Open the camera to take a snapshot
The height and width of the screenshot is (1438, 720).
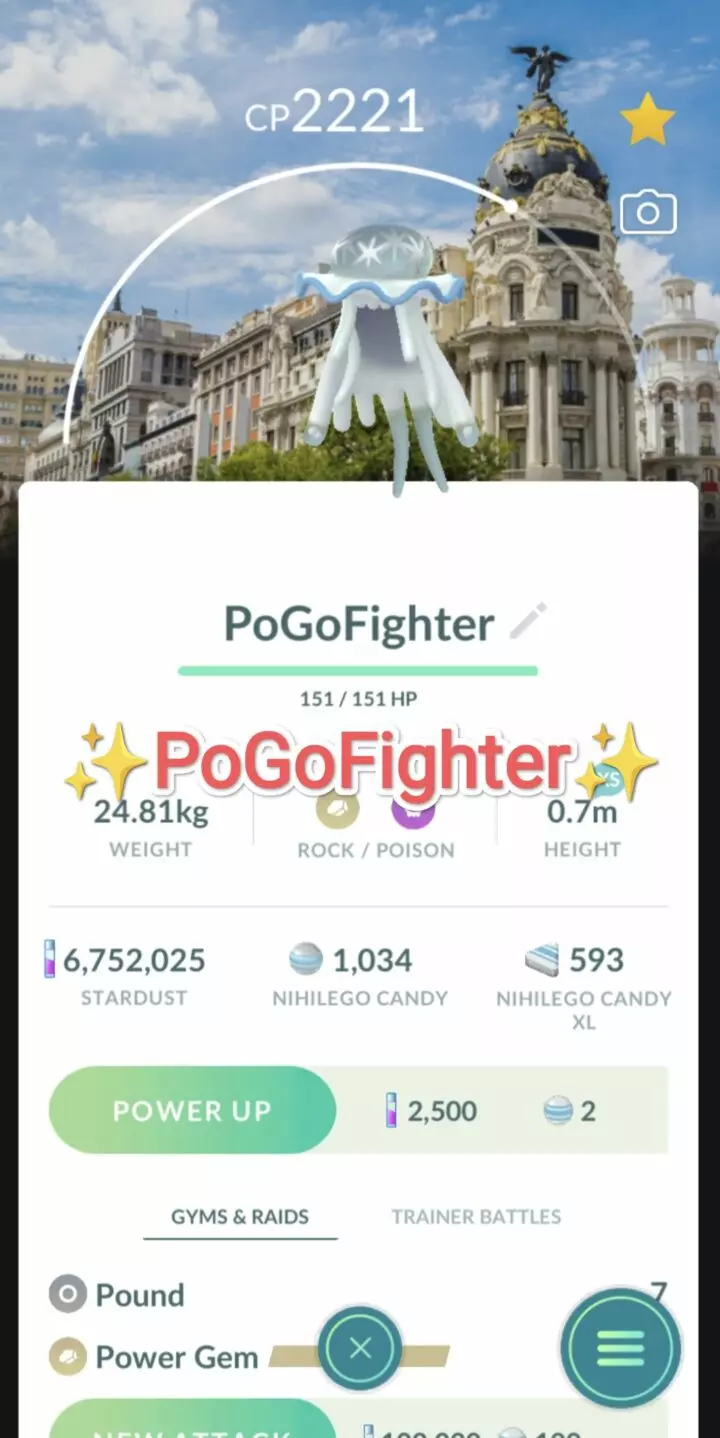pos(647,211)
